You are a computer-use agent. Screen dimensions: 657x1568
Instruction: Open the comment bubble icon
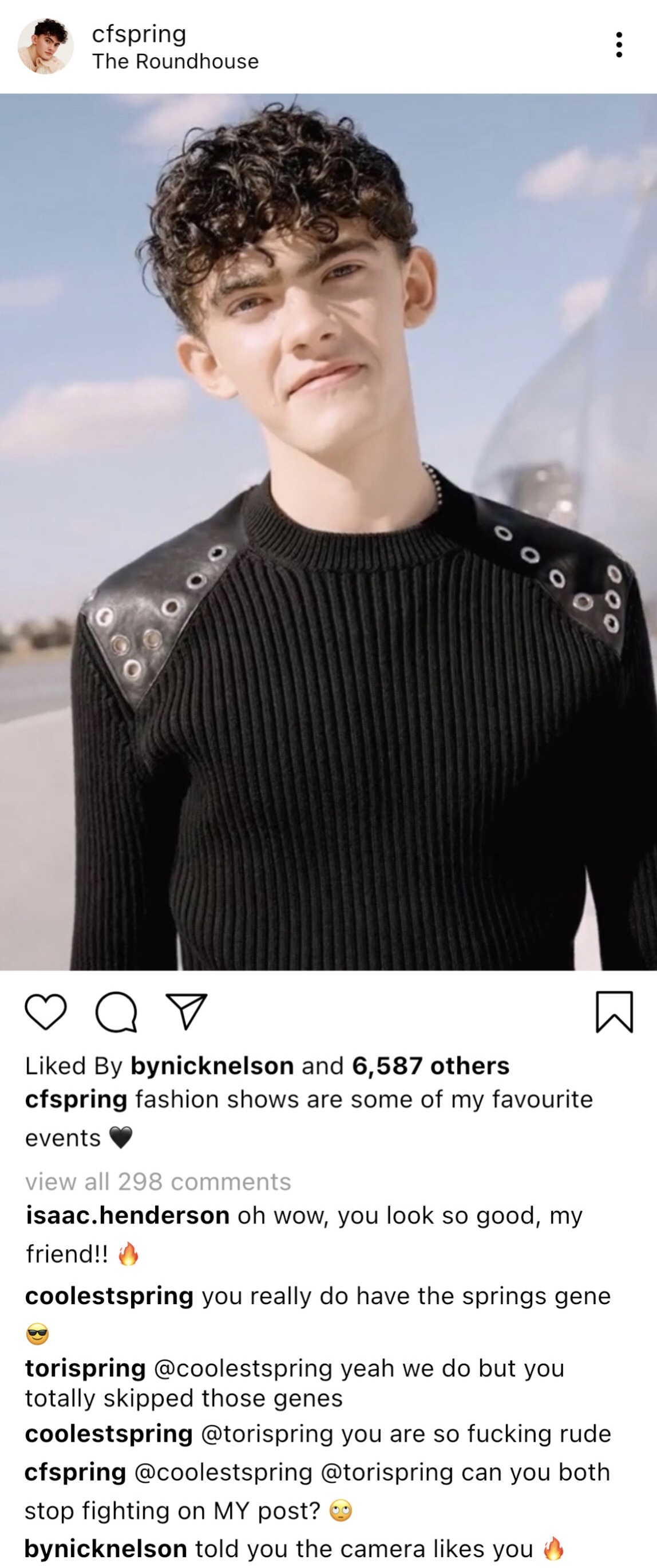(116, 1012)
